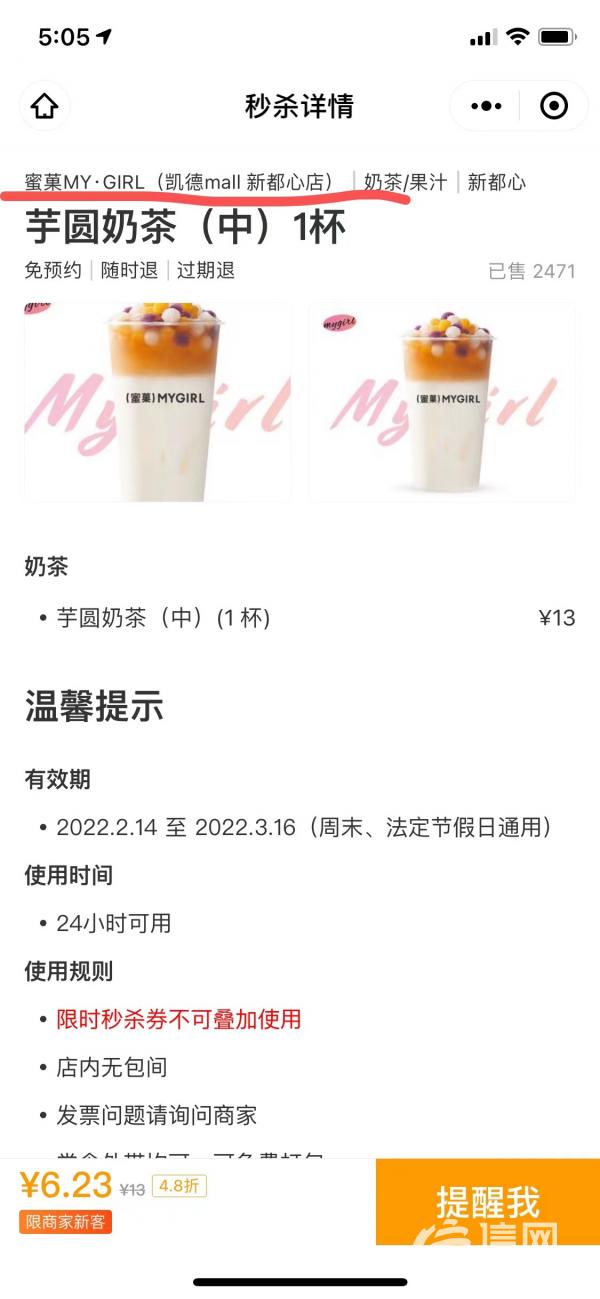Close the mini program via circle button
This screenshot has width=600, height=1299.
tap(553, 106)
